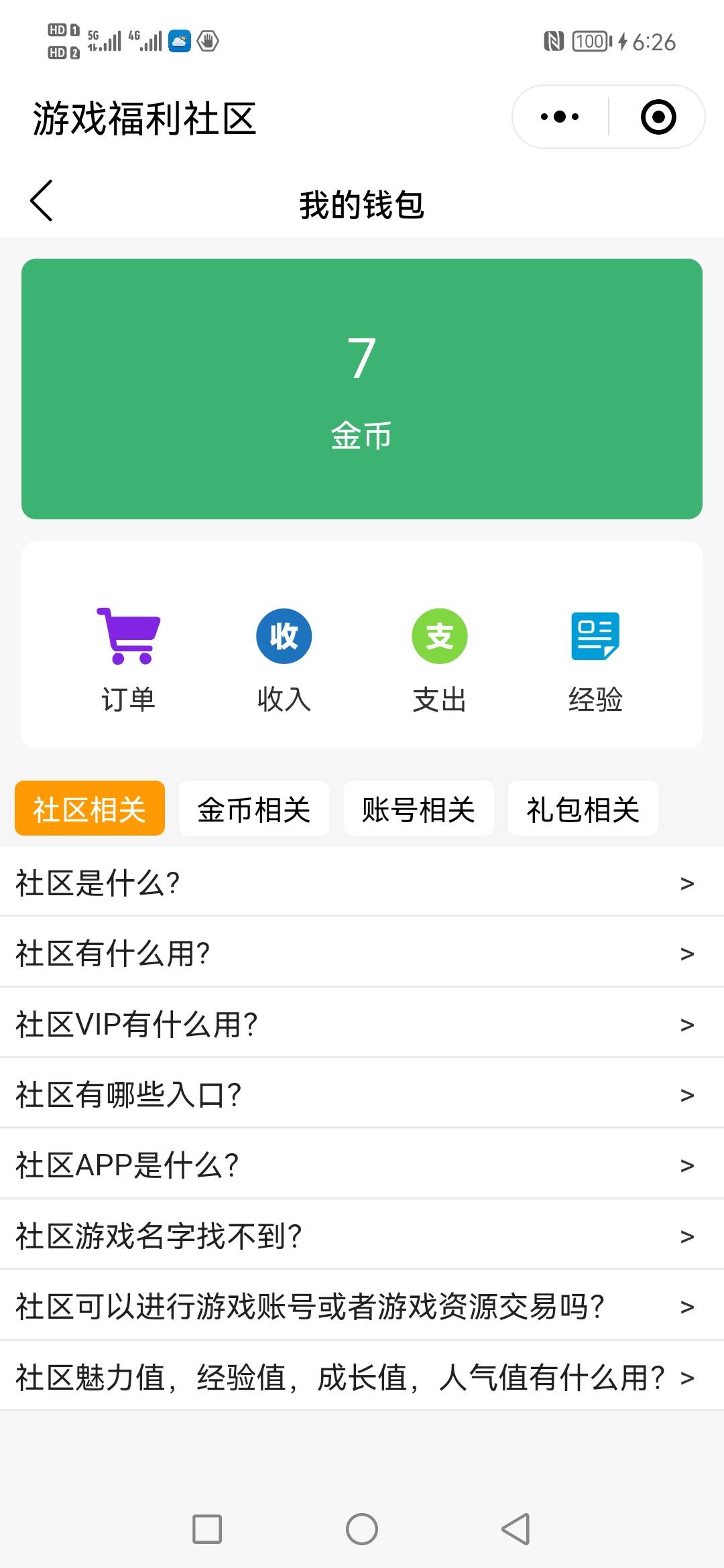Open 经验 experience details
Viewport: 724px width, 1568px height.
595,660
